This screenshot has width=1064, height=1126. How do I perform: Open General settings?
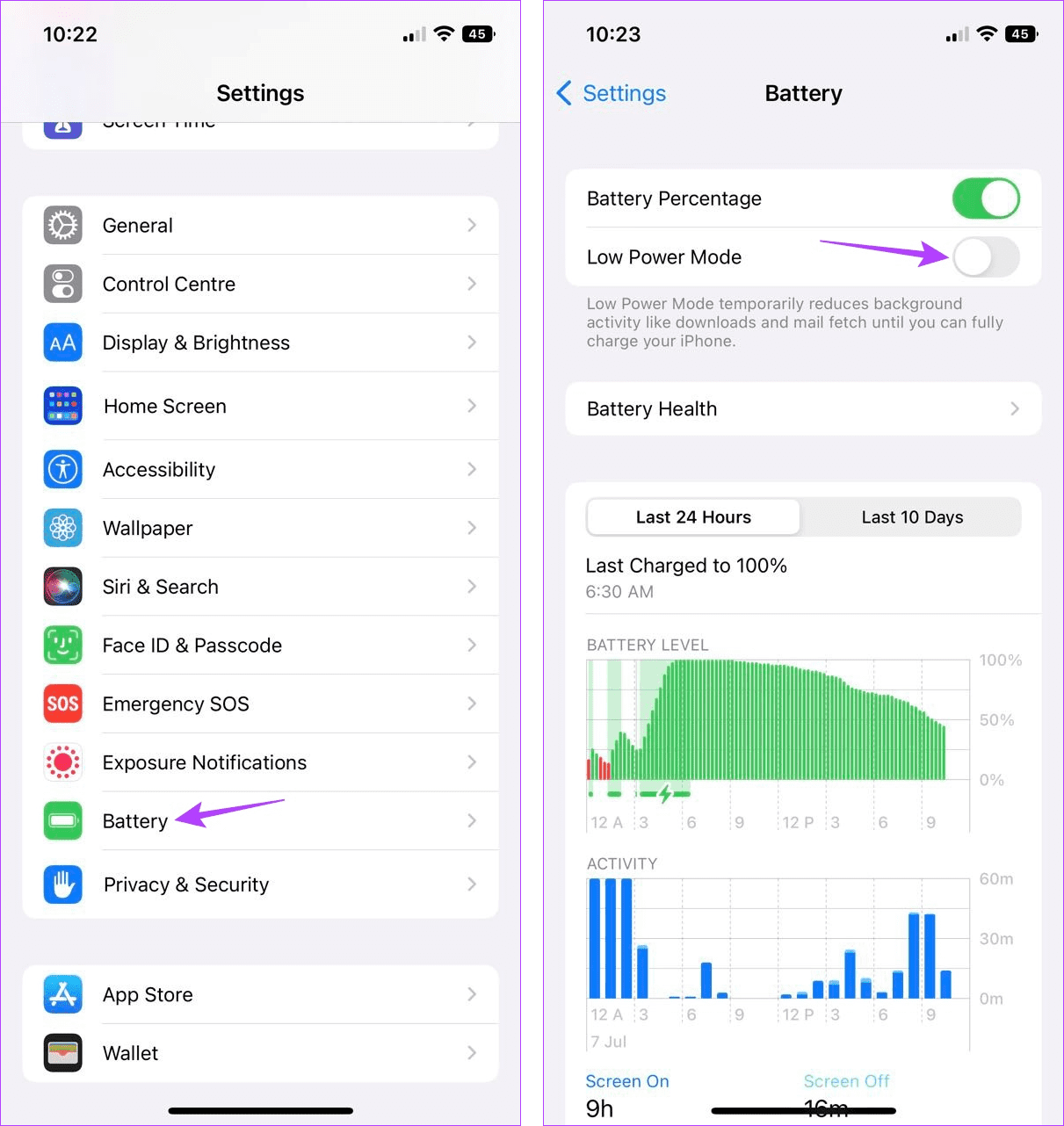[260, 226]
